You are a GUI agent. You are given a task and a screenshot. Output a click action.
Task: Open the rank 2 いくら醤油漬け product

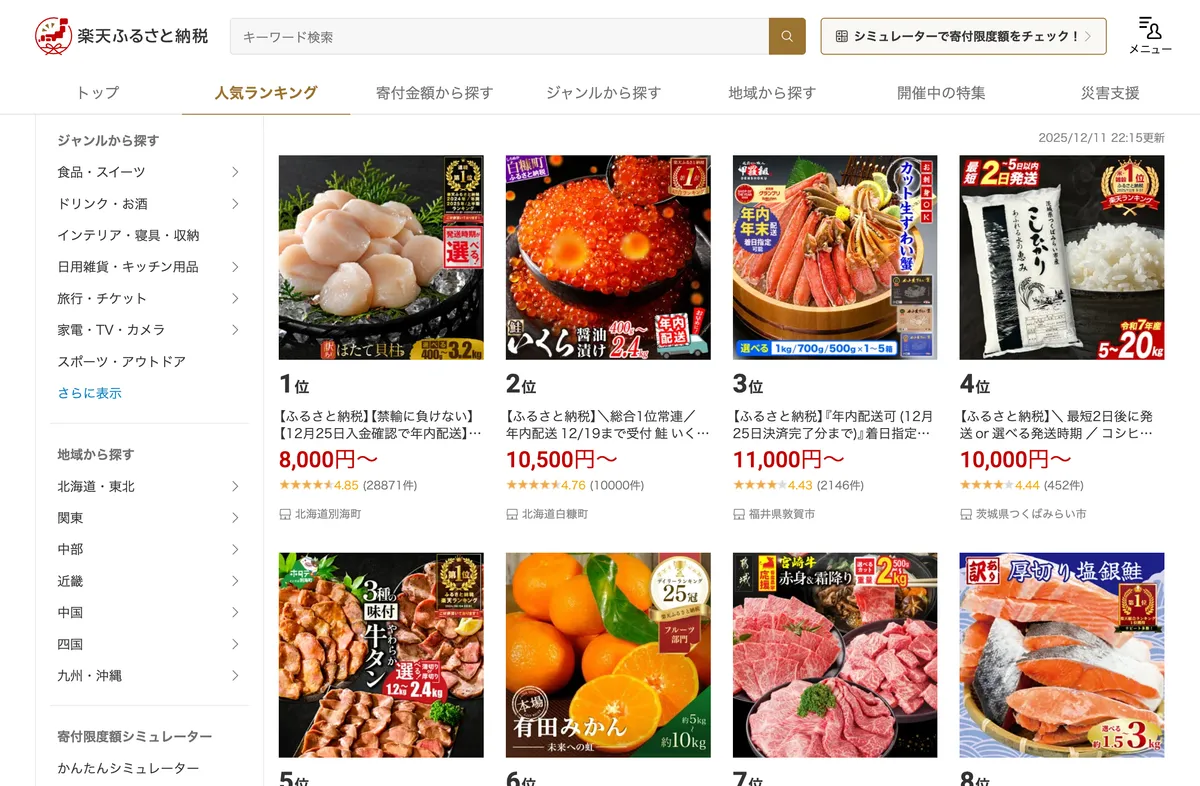608,257
